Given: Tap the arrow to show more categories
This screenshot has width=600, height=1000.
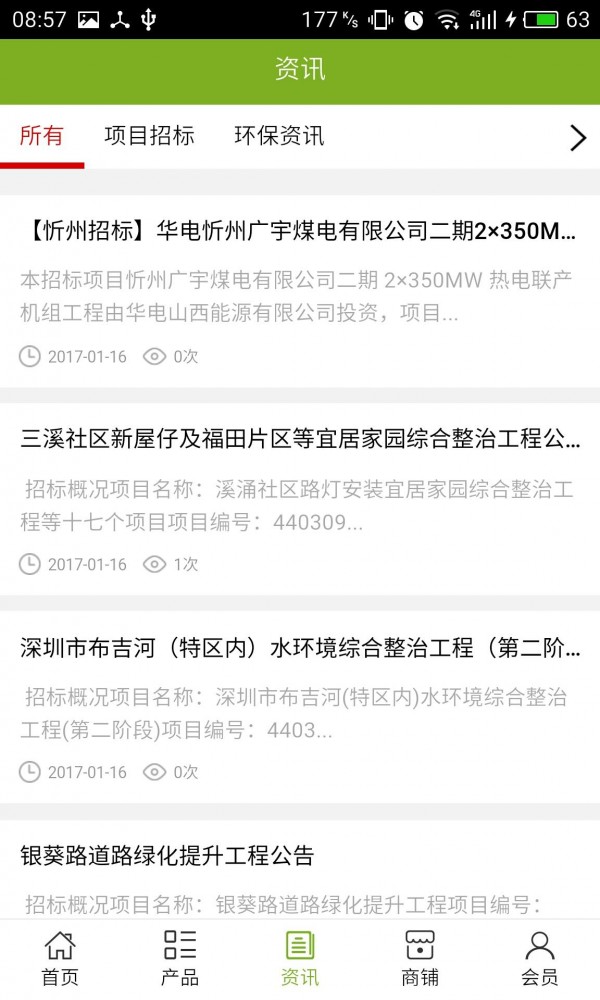Looking at the screenshot, I should [577, 137].
